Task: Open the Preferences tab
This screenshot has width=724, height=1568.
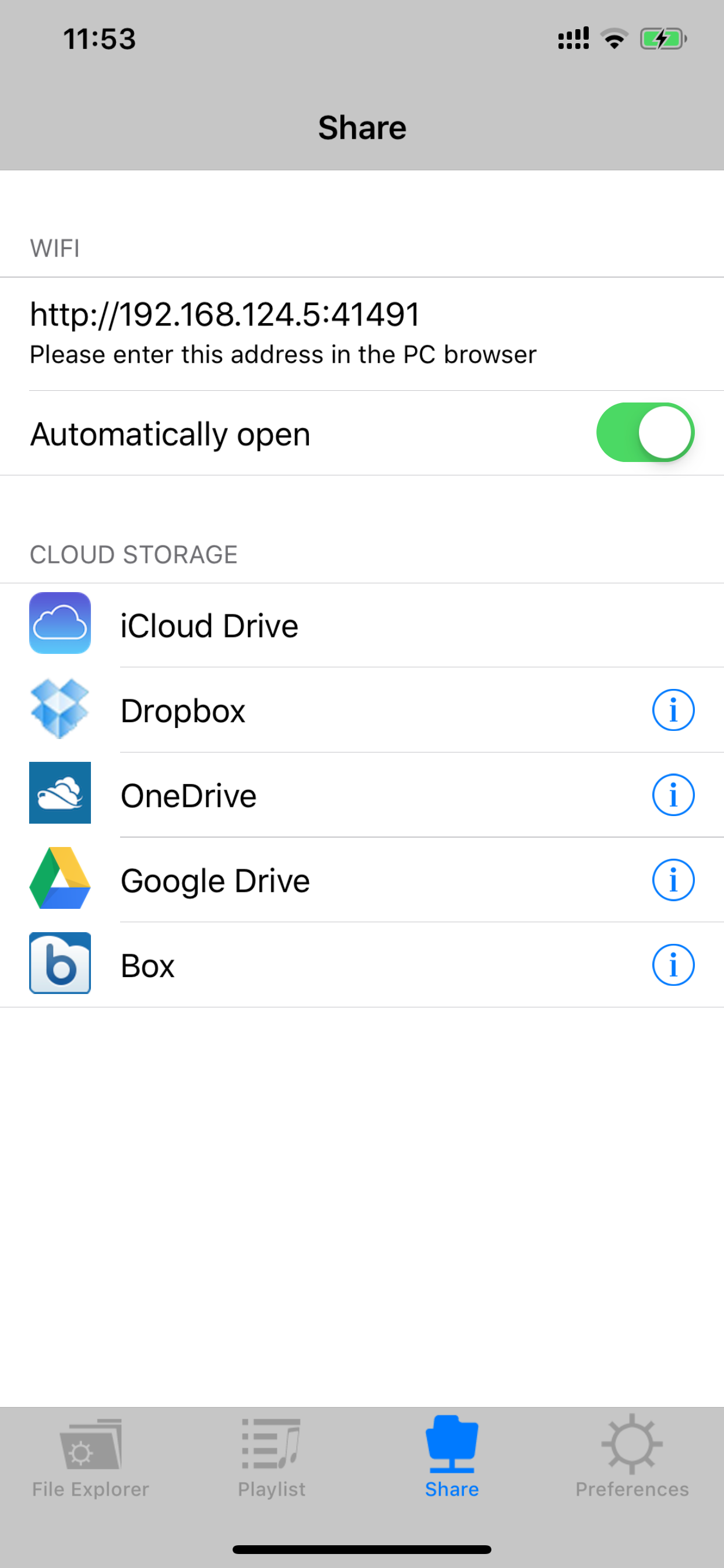Action: (x=632, y=1458)
